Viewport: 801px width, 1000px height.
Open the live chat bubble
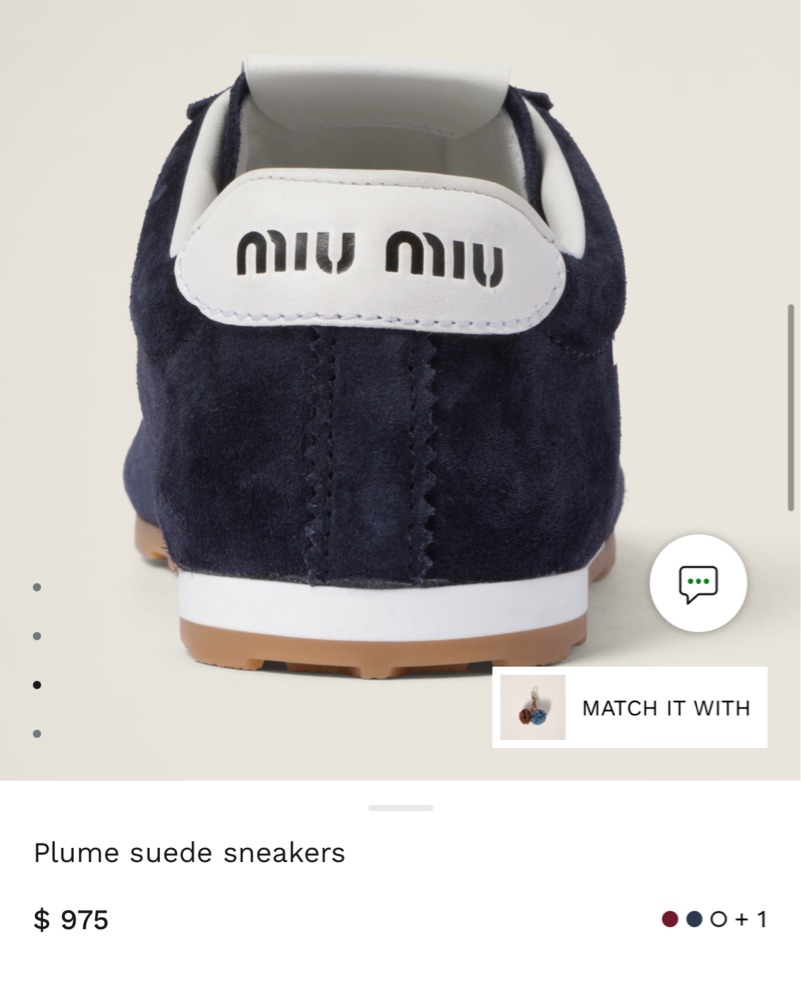[x=698, y=583]
